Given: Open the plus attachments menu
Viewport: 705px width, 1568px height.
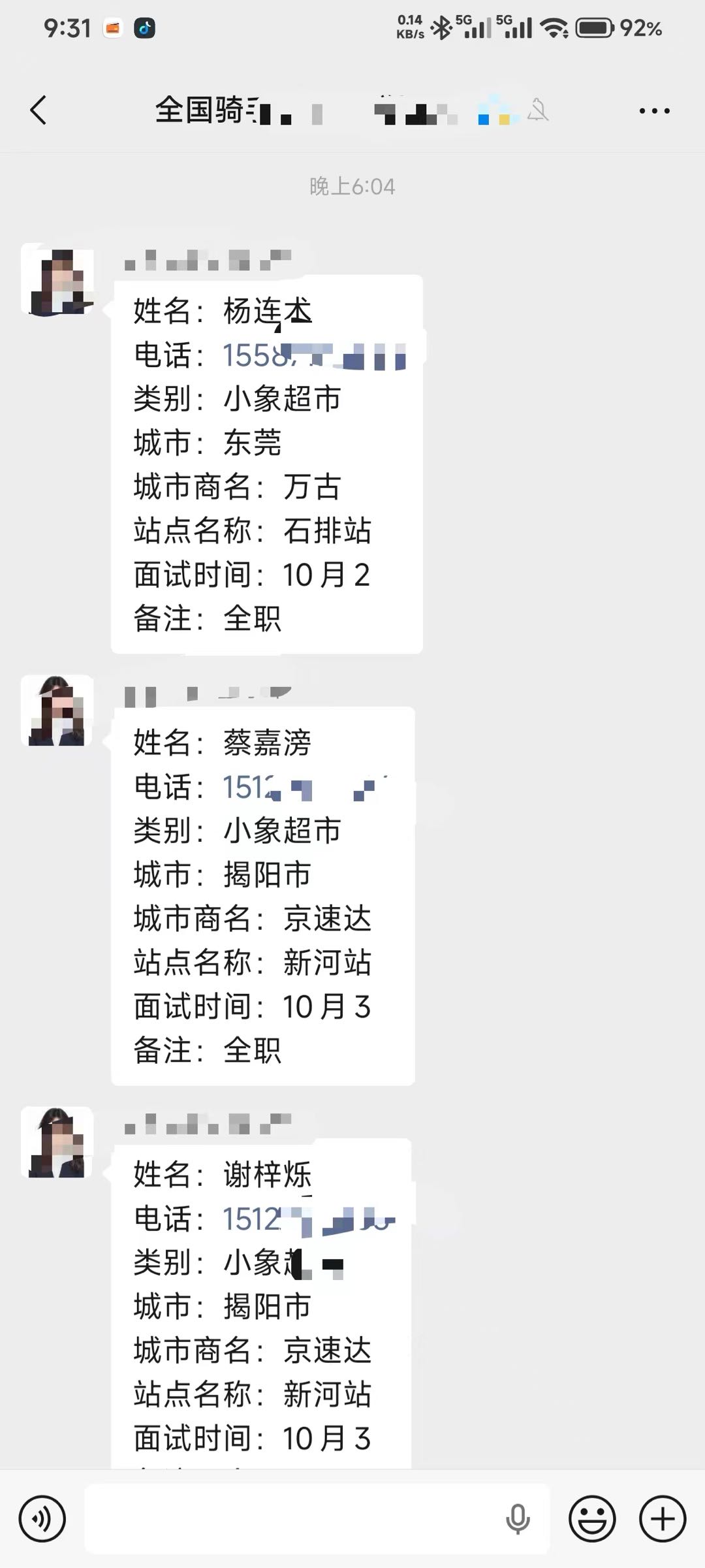Looking at the screenshot, I should 663,1519.
